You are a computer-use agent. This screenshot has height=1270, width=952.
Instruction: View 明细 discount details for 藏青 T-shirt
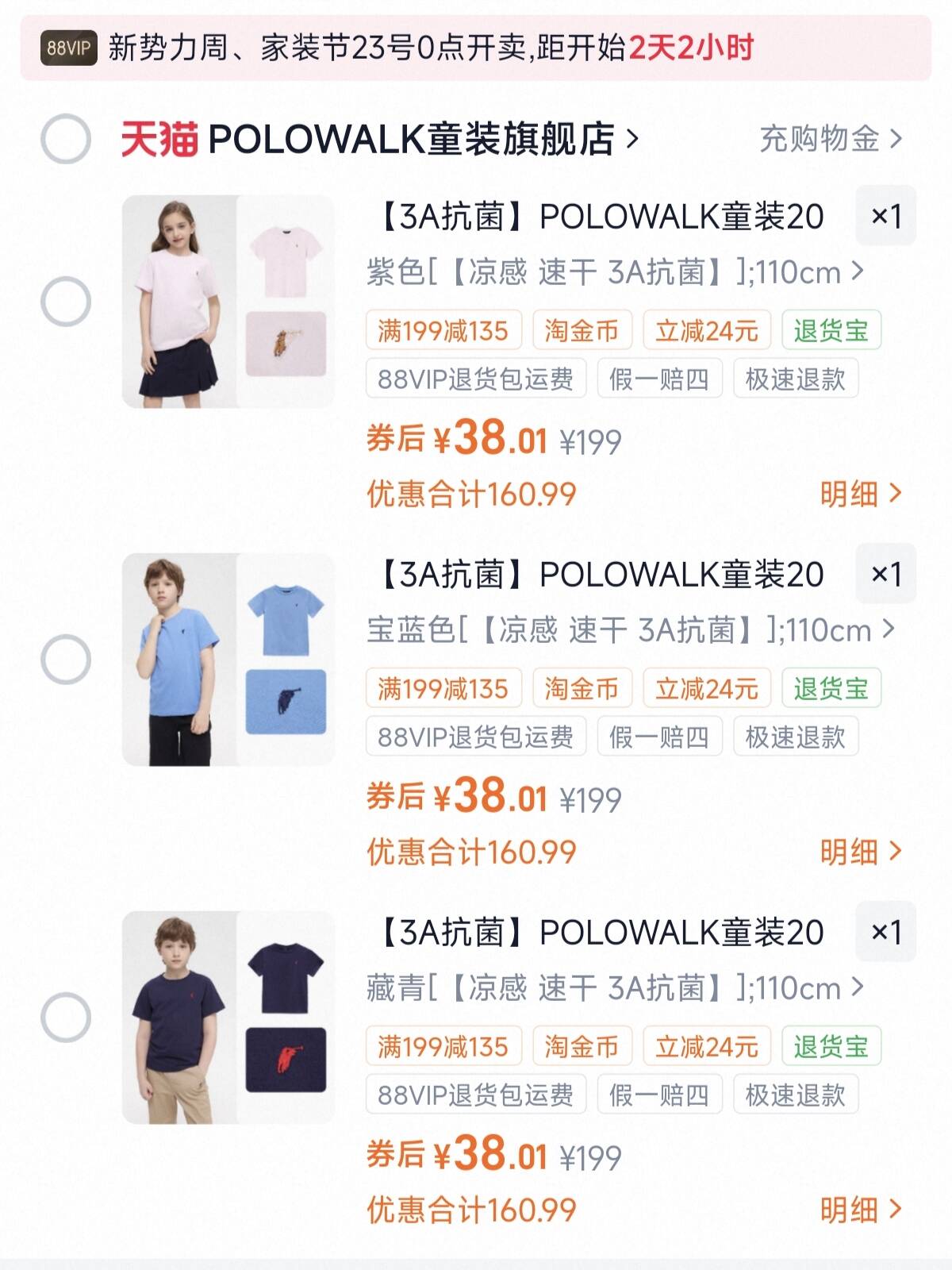click(861, 1210)
